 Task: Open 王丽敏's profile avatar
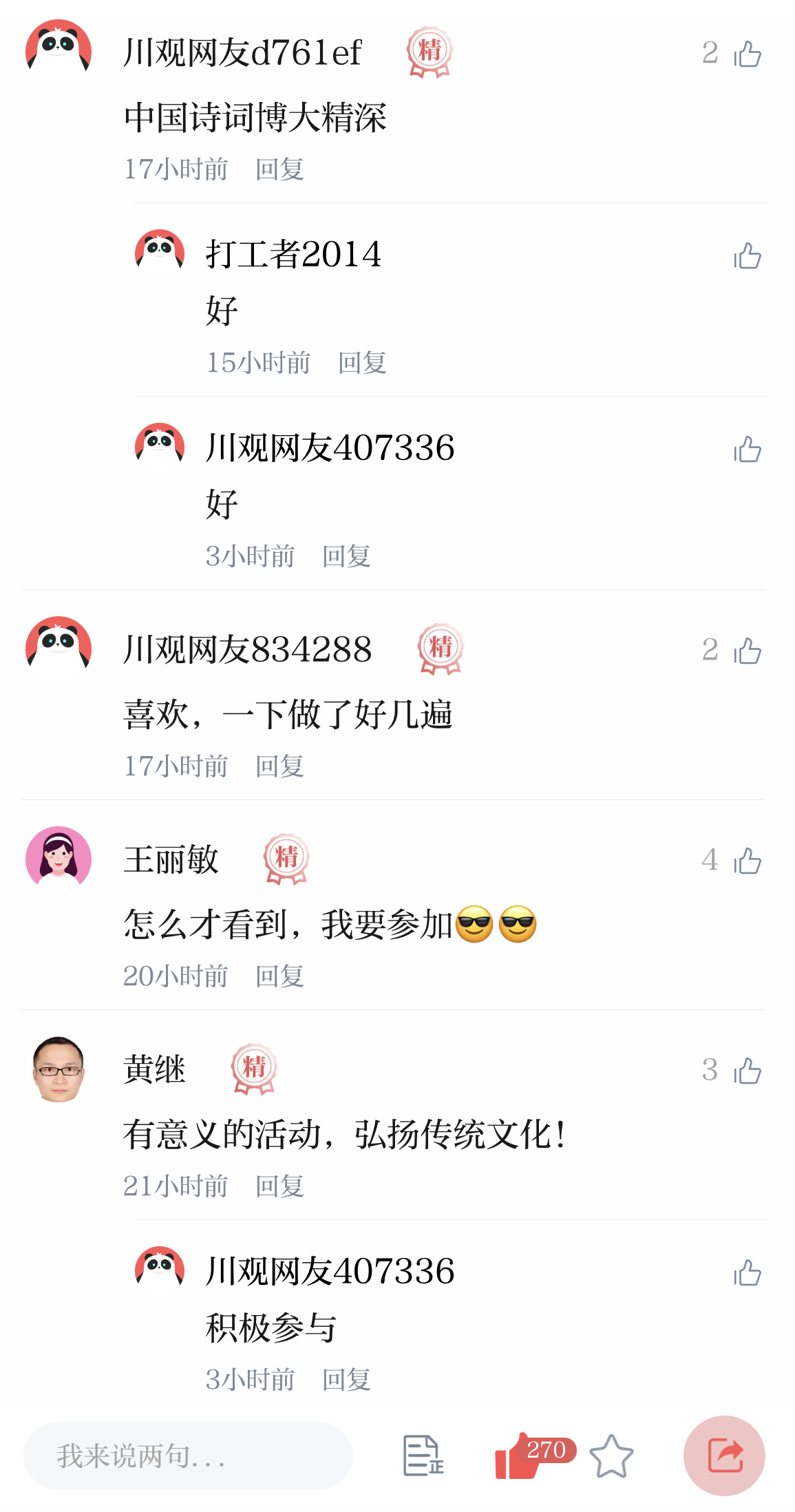coord(59,859)
